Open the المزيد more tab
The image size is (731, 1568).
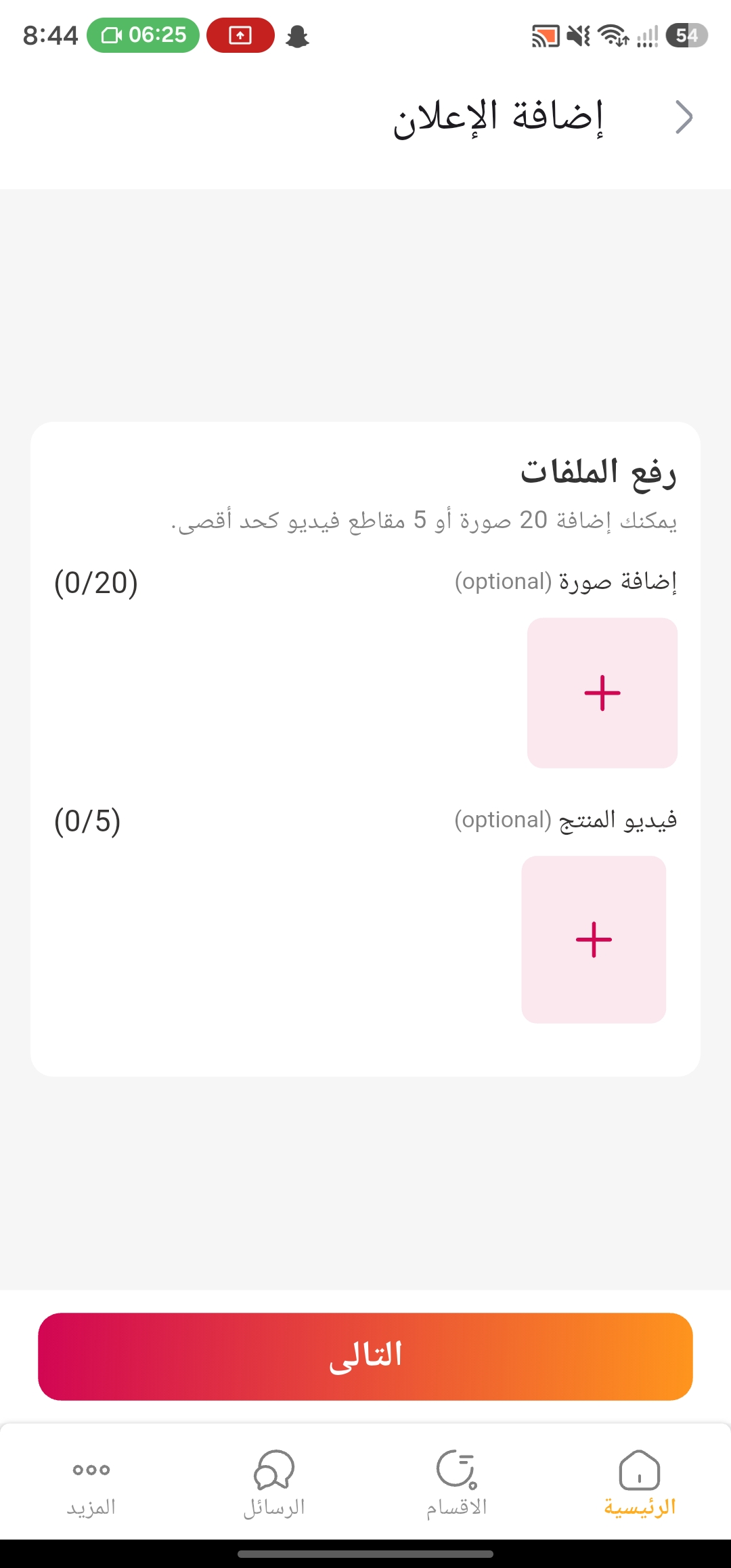click(91, 1482)
